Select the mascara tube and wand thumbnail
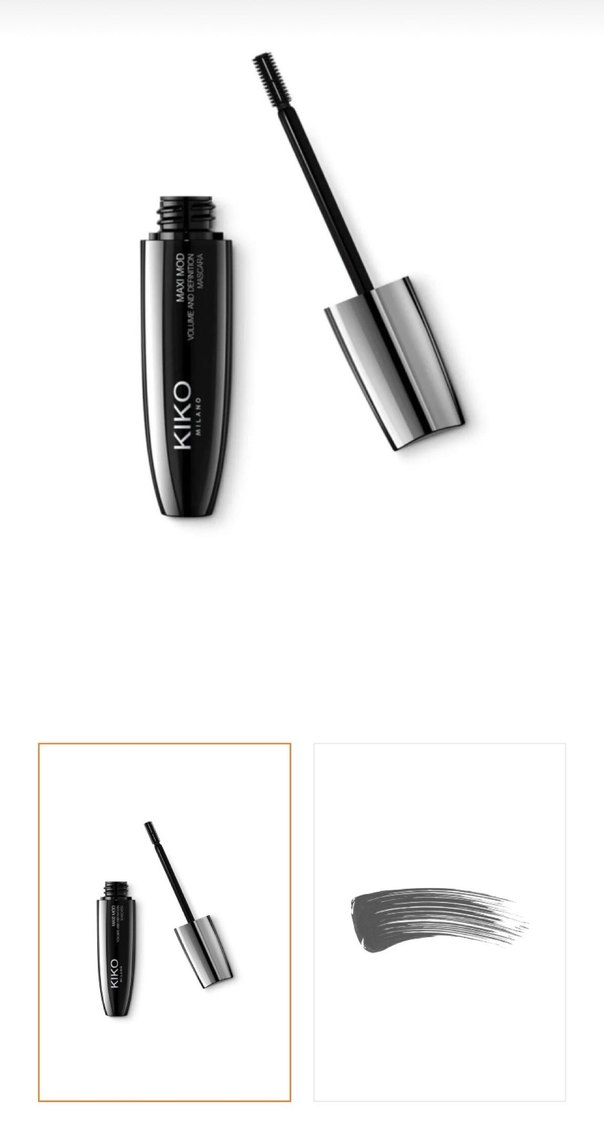Screen dimensions: 604x1135 pyautogui.click(x=165, y=921)
